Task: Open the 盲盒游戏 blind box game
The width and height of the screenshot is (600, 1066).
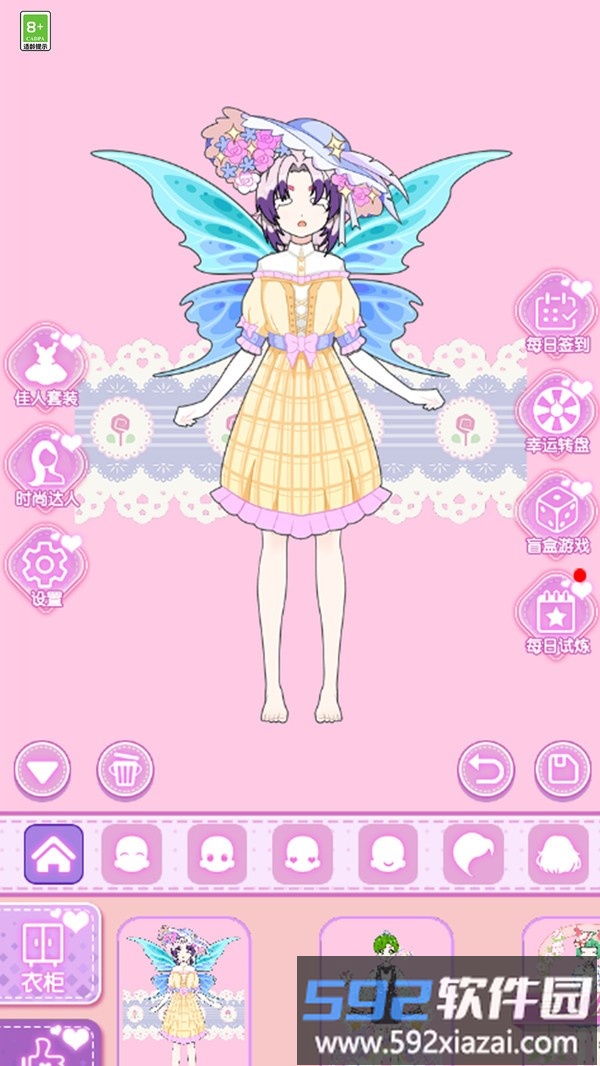Action: (556, 515)
